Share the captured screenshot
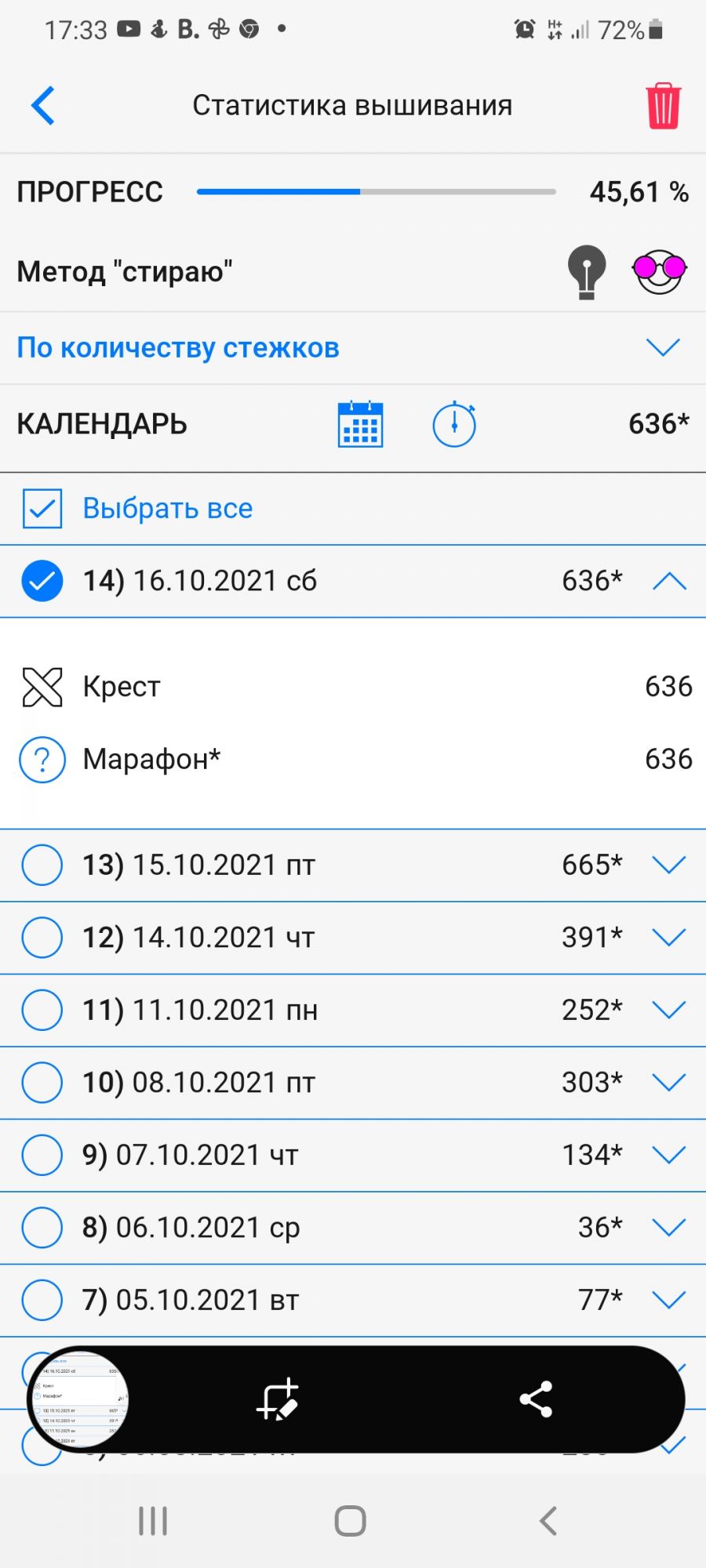 tap(536, 1399)
